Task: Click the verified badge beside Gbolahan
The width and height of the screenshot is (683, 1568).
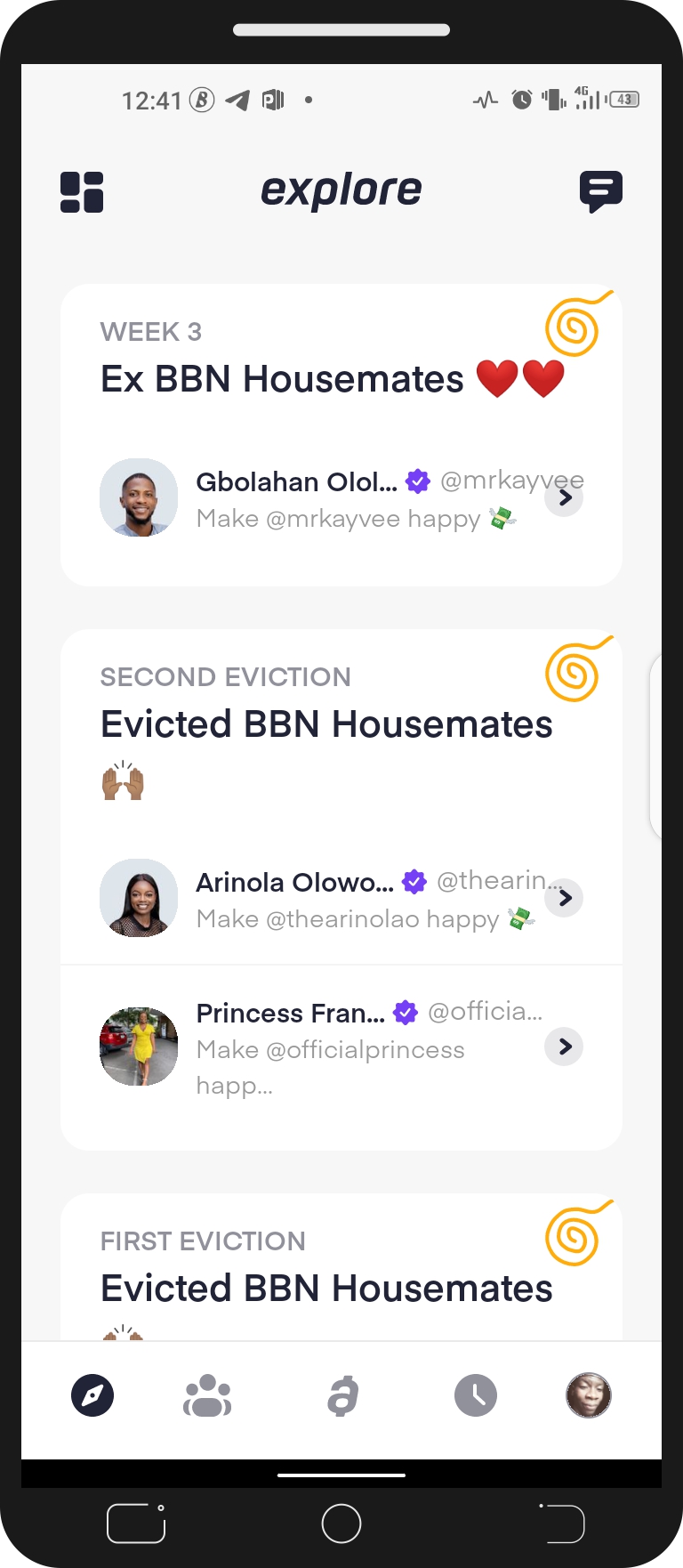Action: tap(418, 481)
